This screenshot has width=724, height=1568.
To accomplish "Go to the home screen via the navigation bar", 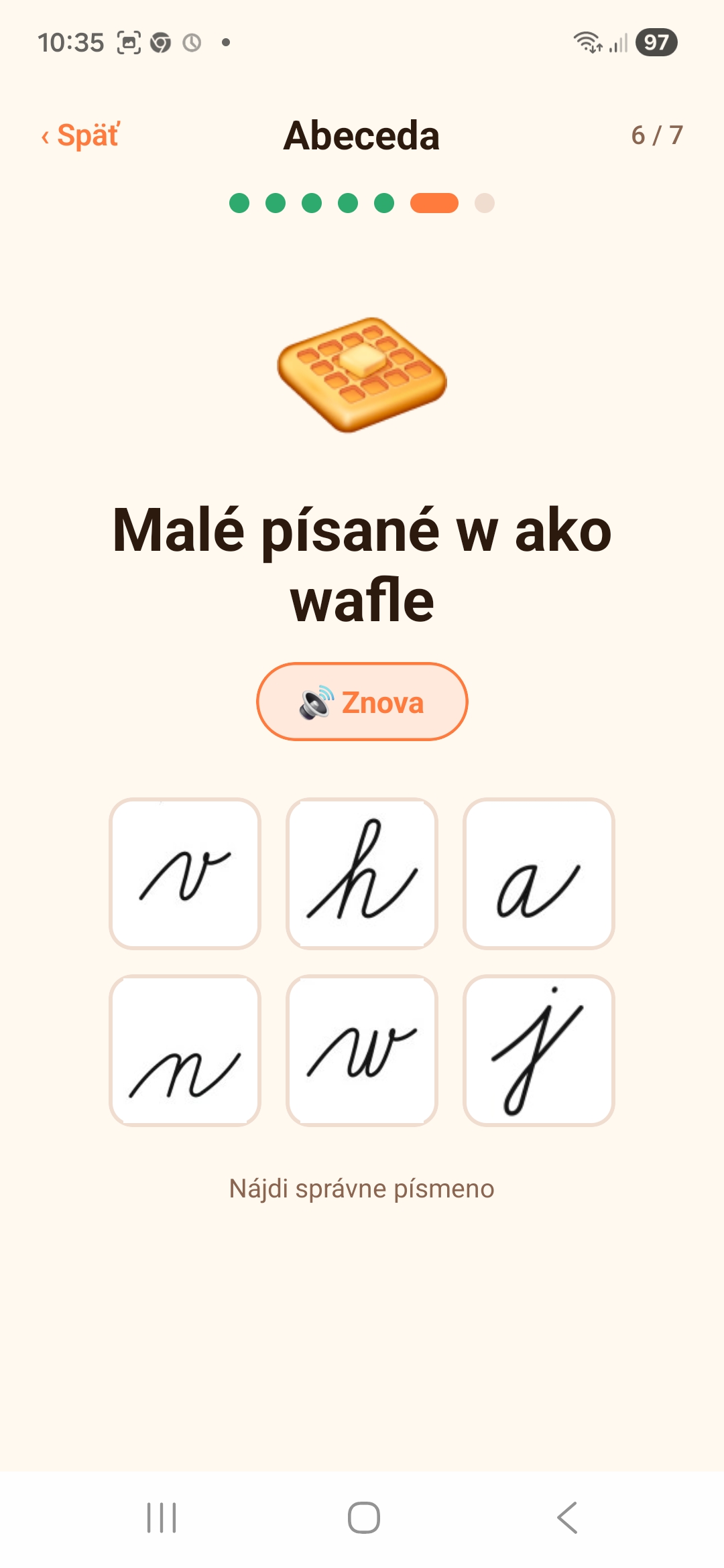I will click(364, 1518).
